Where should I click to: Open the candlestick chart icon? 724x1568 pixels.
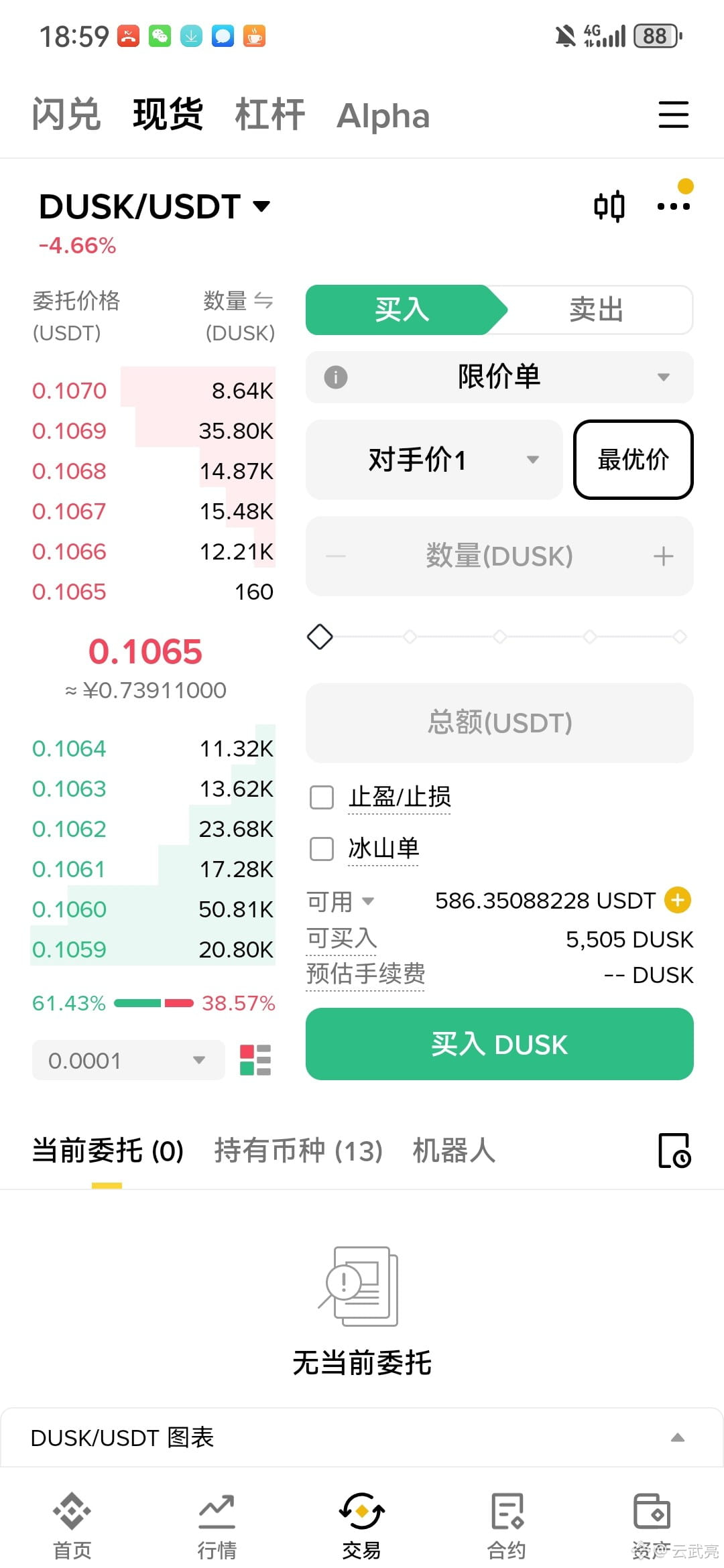(x=609, y=206)
